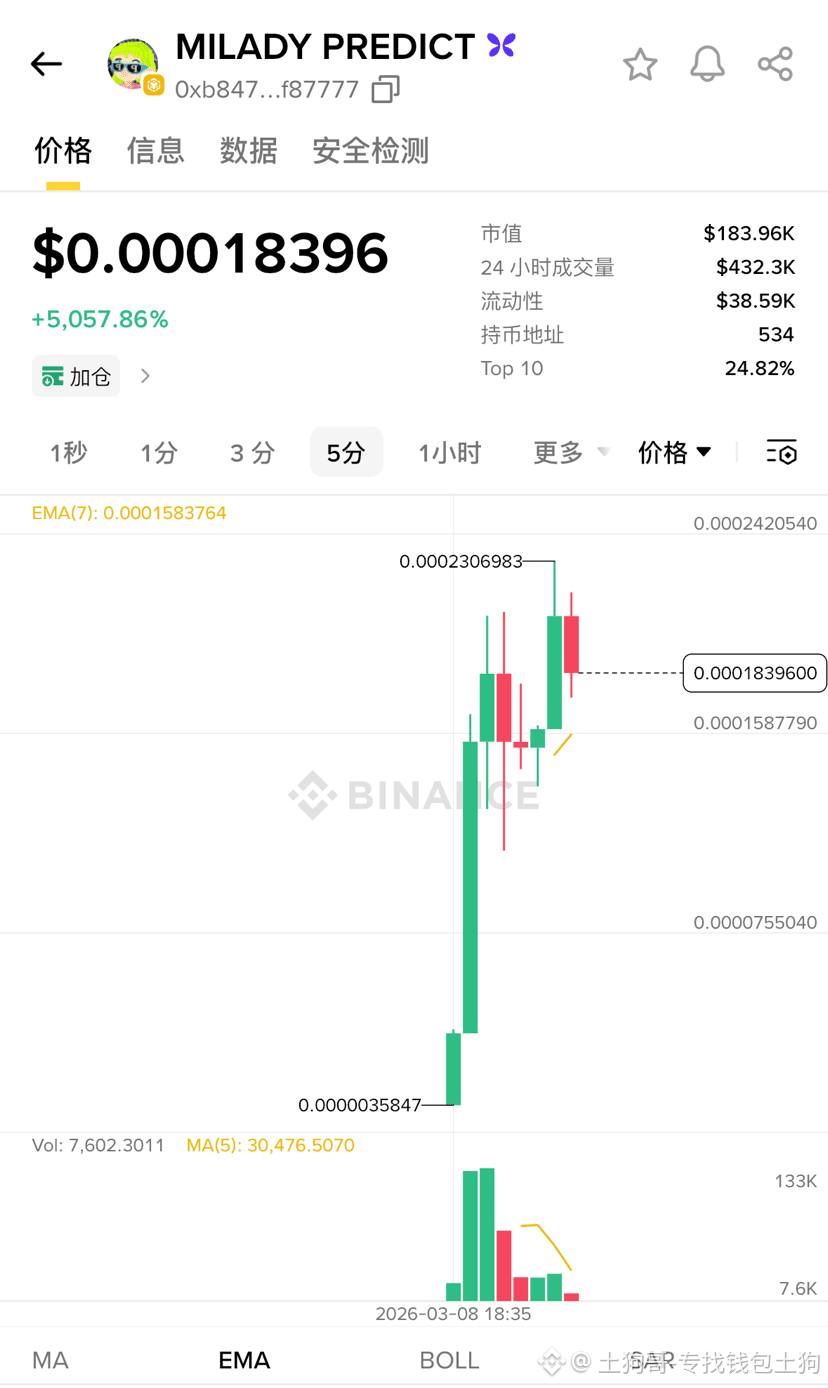Switch to the 数据 tab
Screen dimensions: 828x1388
(248, 151)
